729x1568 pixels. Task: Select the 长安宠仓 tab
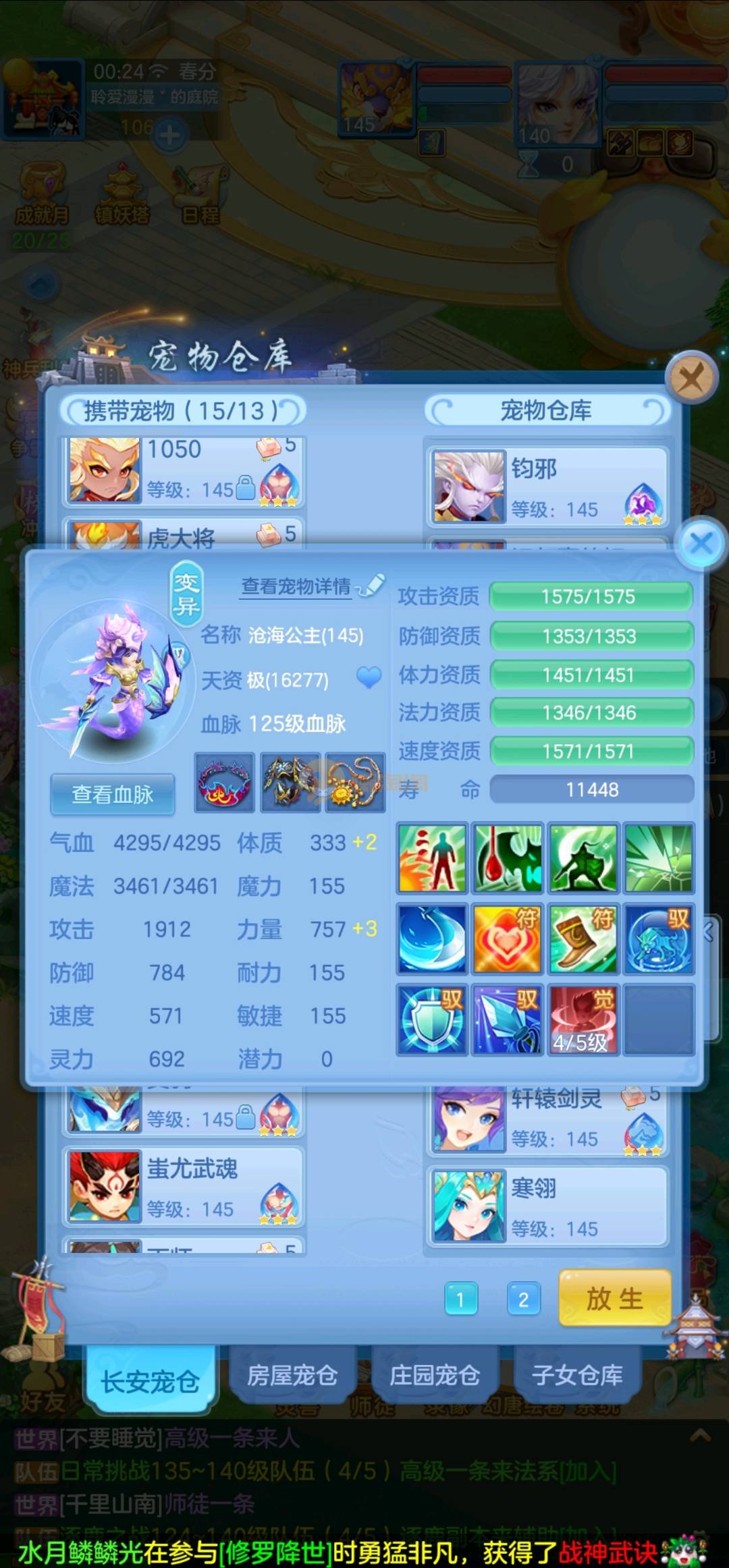[x=150, y=1381]
